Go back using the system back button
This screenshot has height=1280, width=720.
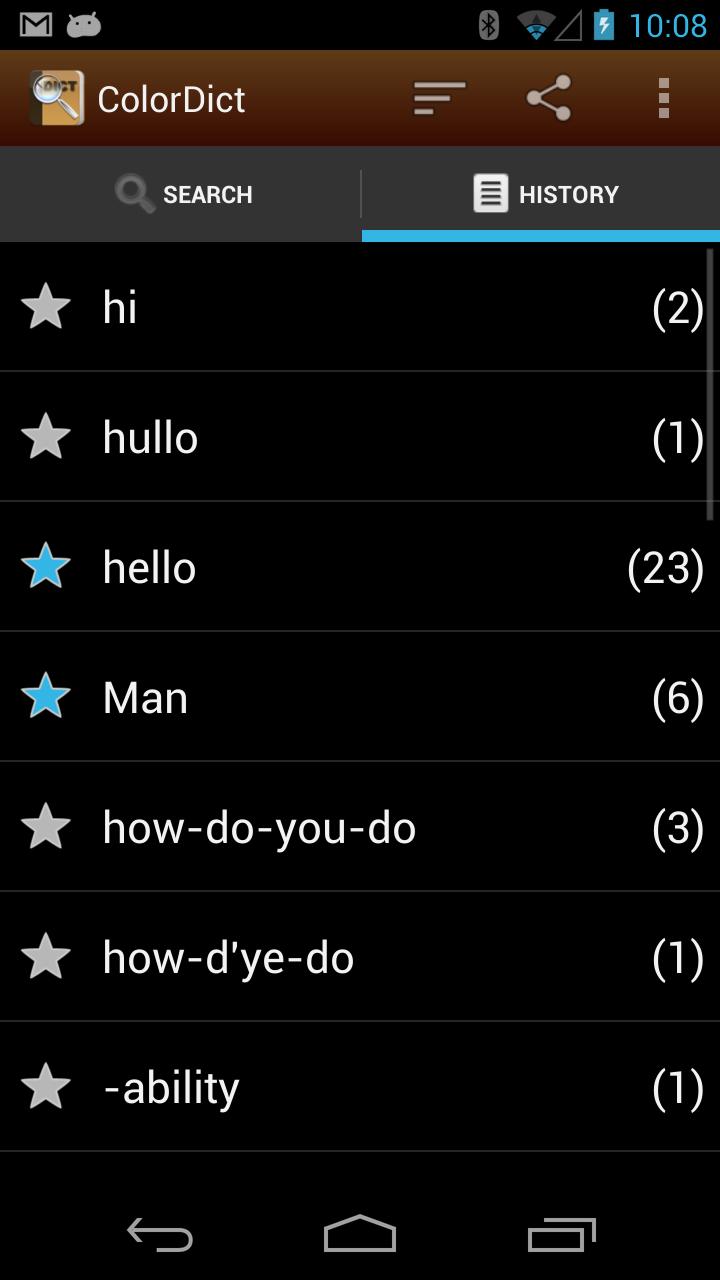click(160, 1236)
